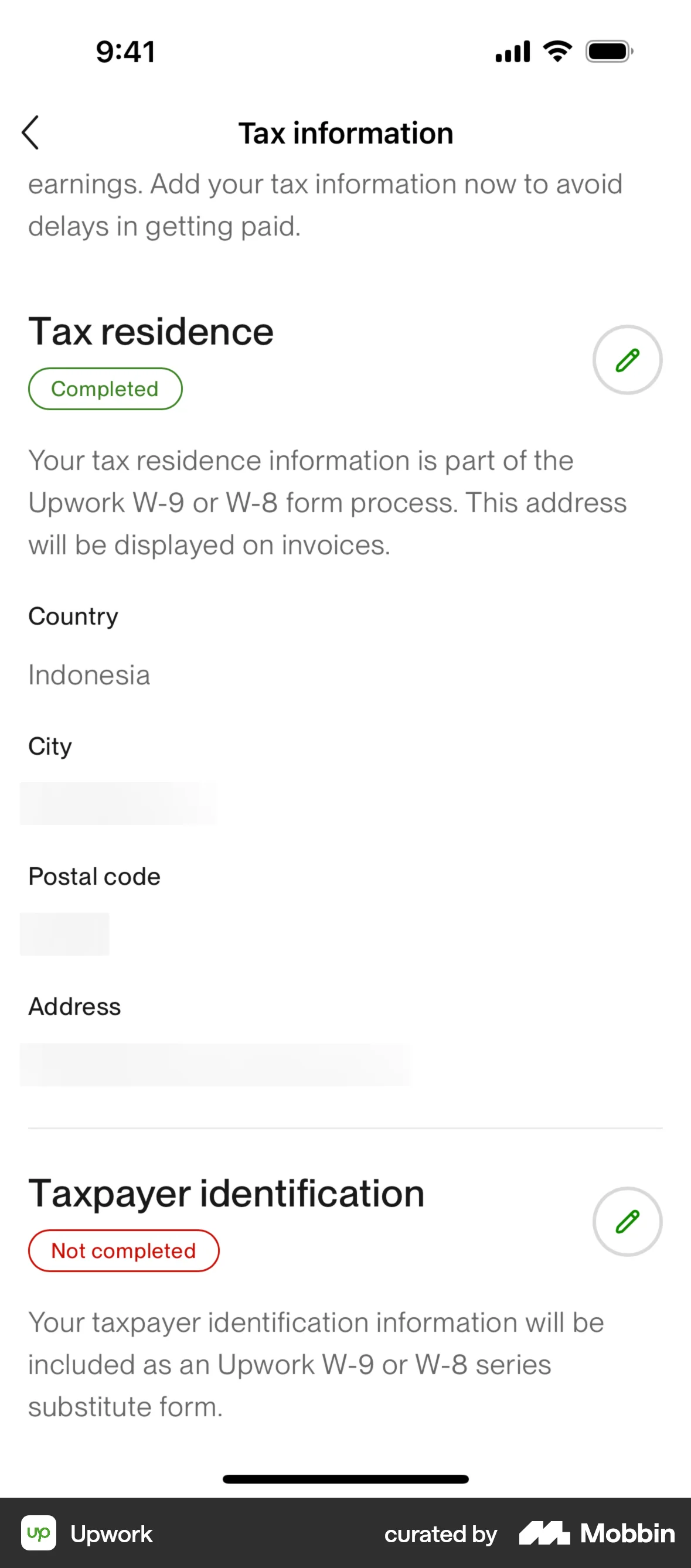Image resolution: width=691 pixels, height=1568 pixels.
Task: Expand the Tax residence details
Action: (627, 359)
